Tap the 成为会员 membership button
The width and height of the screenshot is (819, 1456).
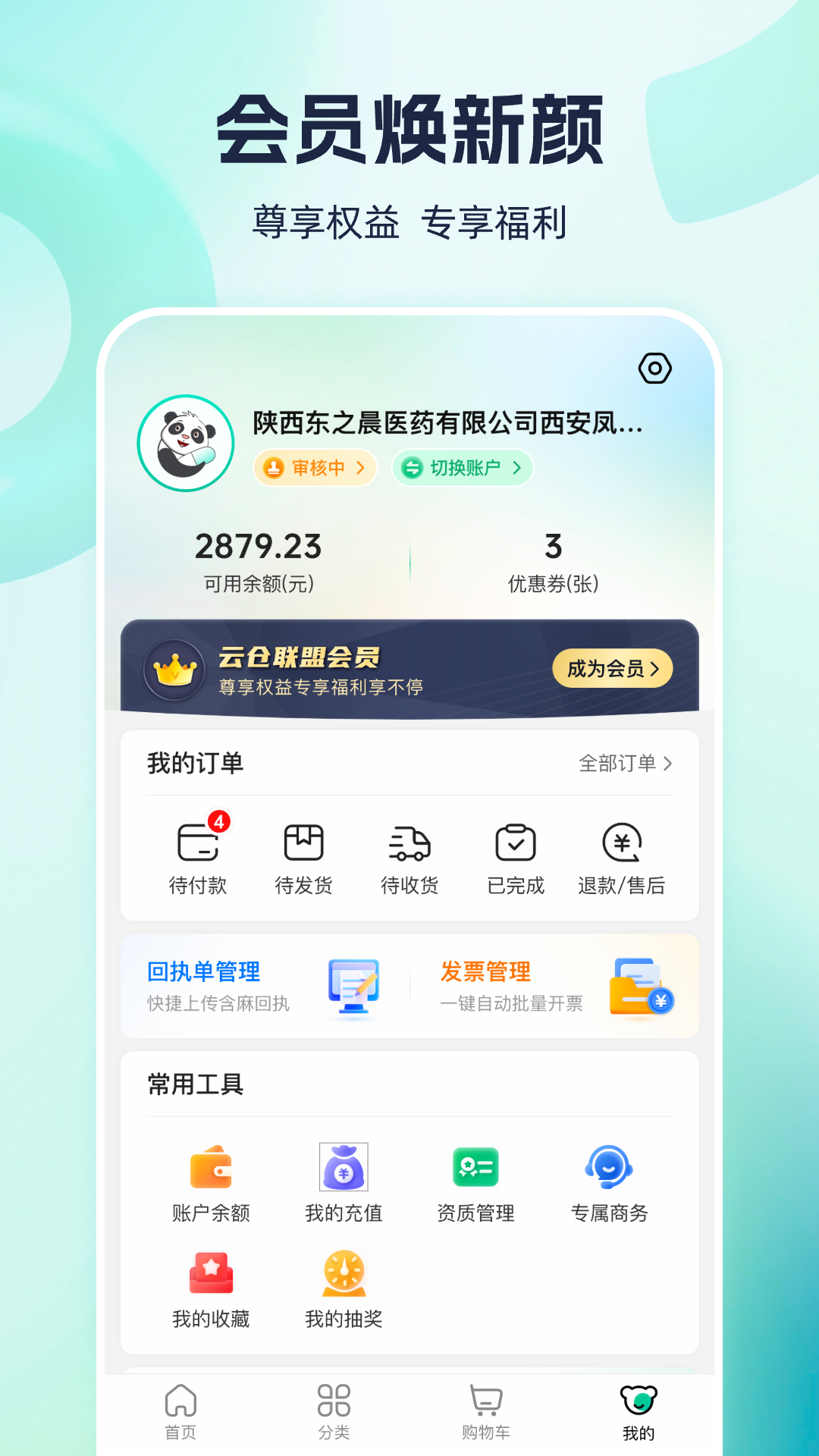click(612, 669)
